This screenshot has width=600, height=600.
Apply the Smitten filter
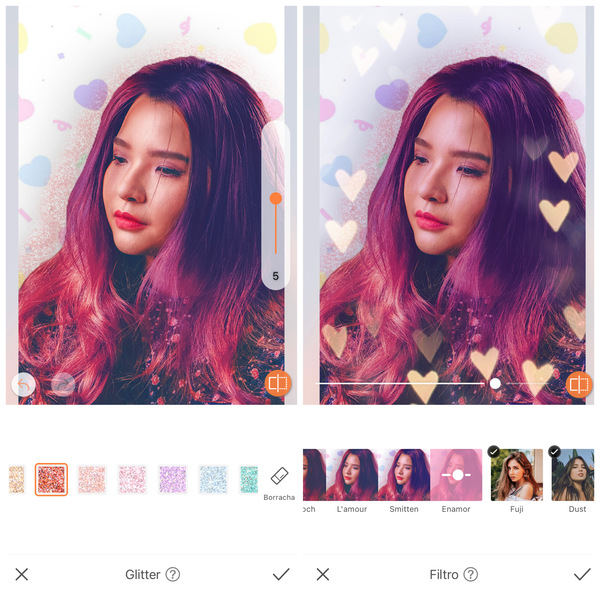pyautogui.click(x=403, y=475)
